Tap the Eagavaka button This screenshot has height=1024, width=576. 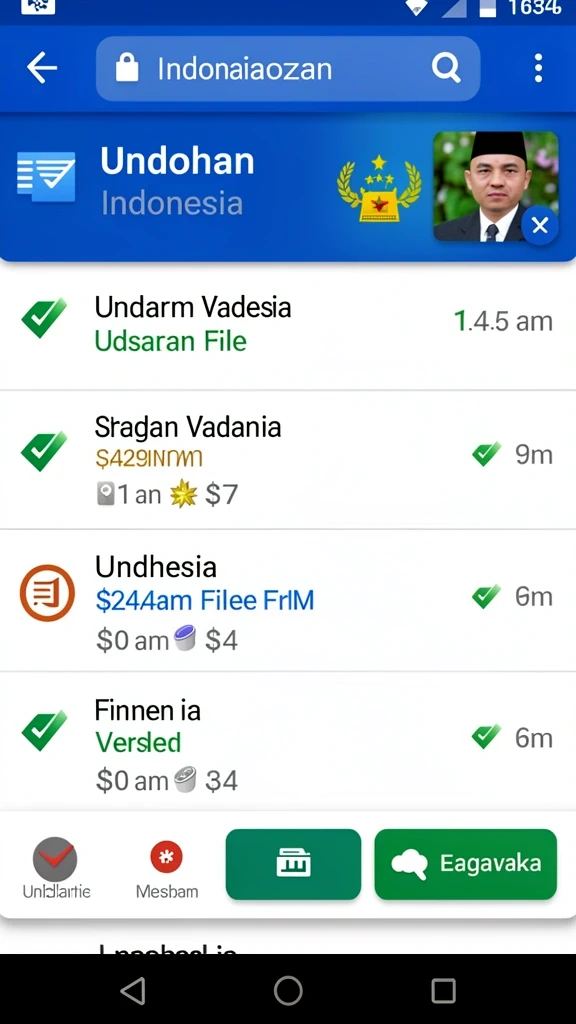pyautogui.click(x=466, y=864)
